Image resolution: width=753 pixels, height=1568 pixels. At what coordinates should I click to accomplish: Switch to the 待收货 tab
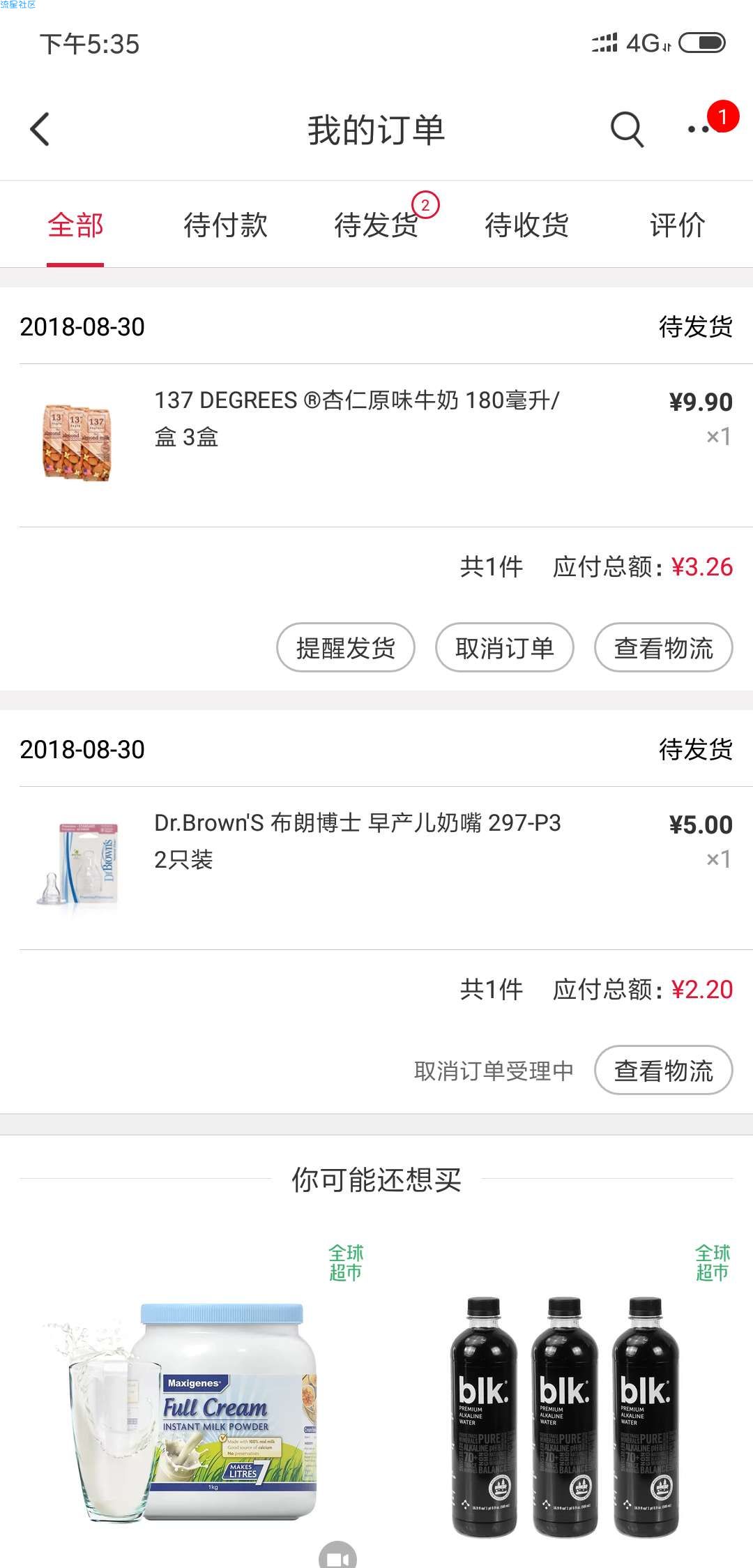pos(527,225)
